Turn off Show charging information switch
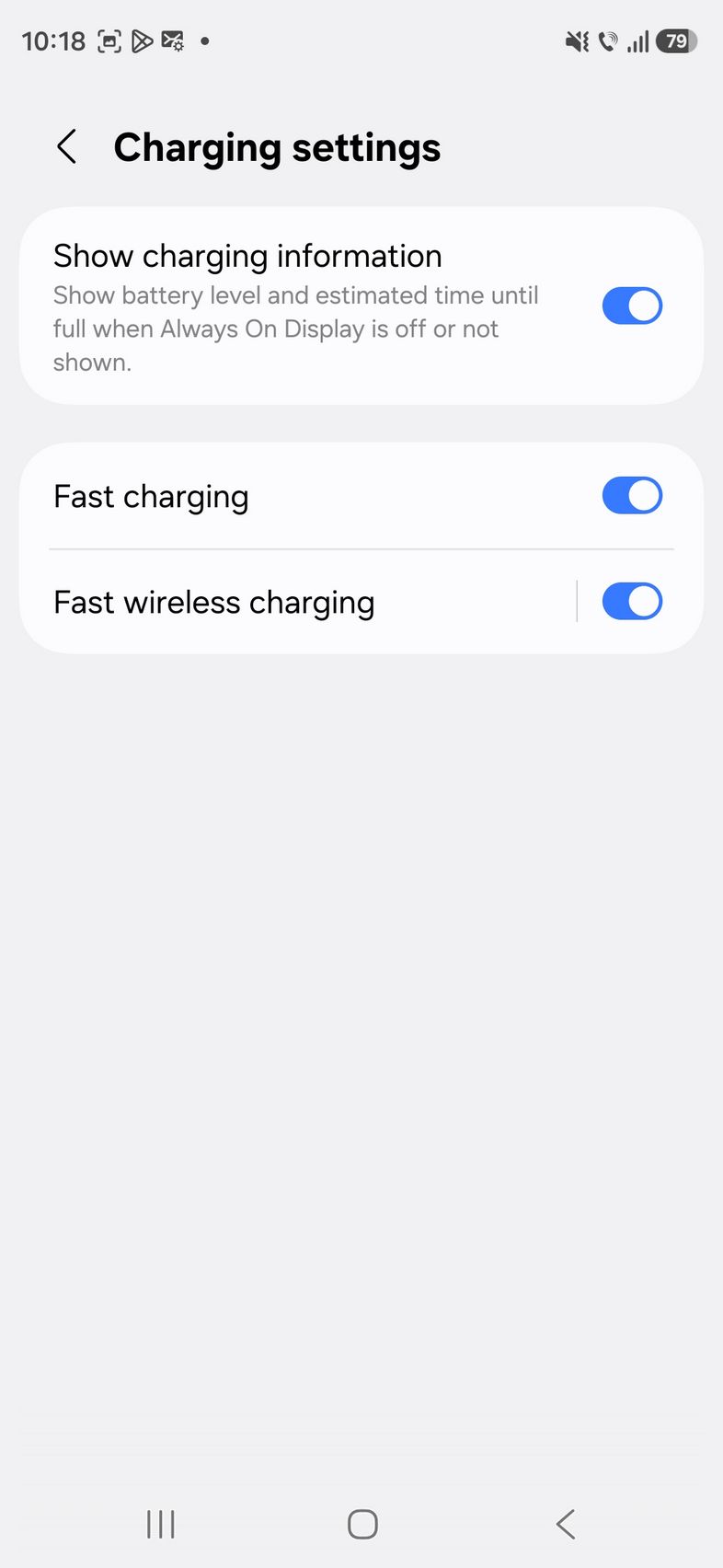 point(632,306)
